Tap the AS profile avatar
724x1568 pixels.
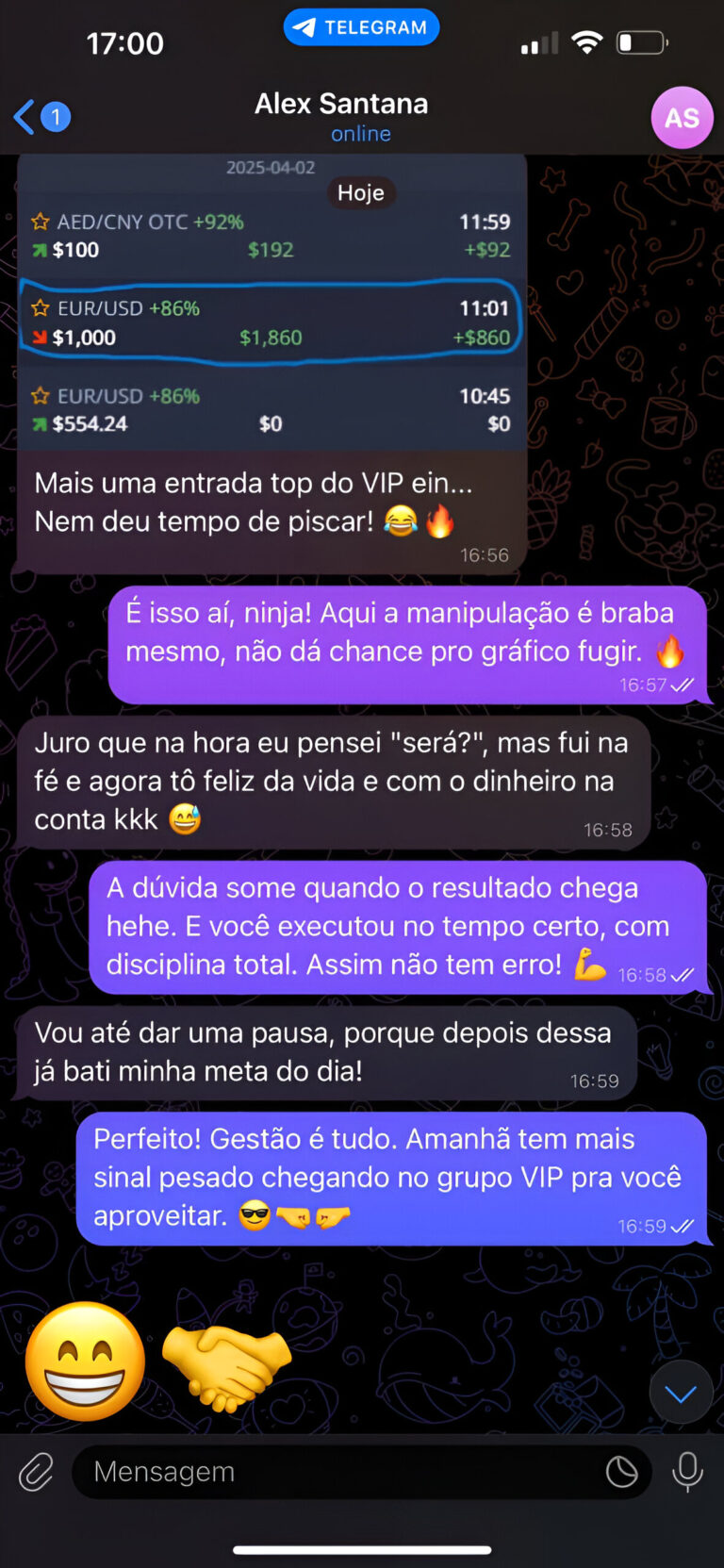682,118
